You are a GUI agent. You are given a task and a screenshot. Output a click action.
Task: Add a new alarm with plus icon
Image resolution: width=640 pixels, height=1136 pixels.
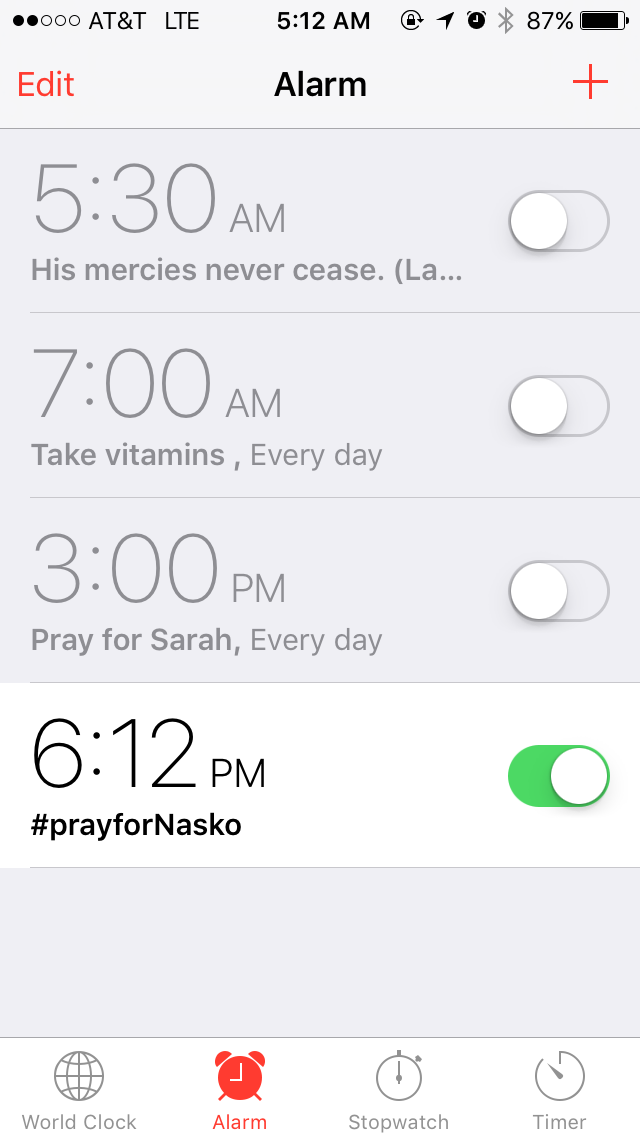pos(590,82)
